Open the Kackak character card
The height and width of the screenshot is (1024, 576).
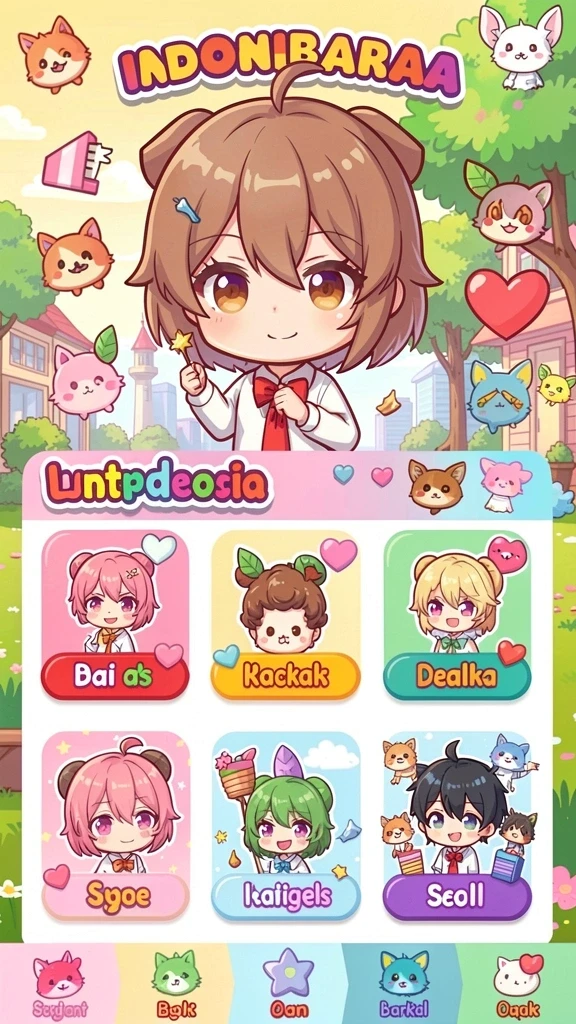[285, 615]
